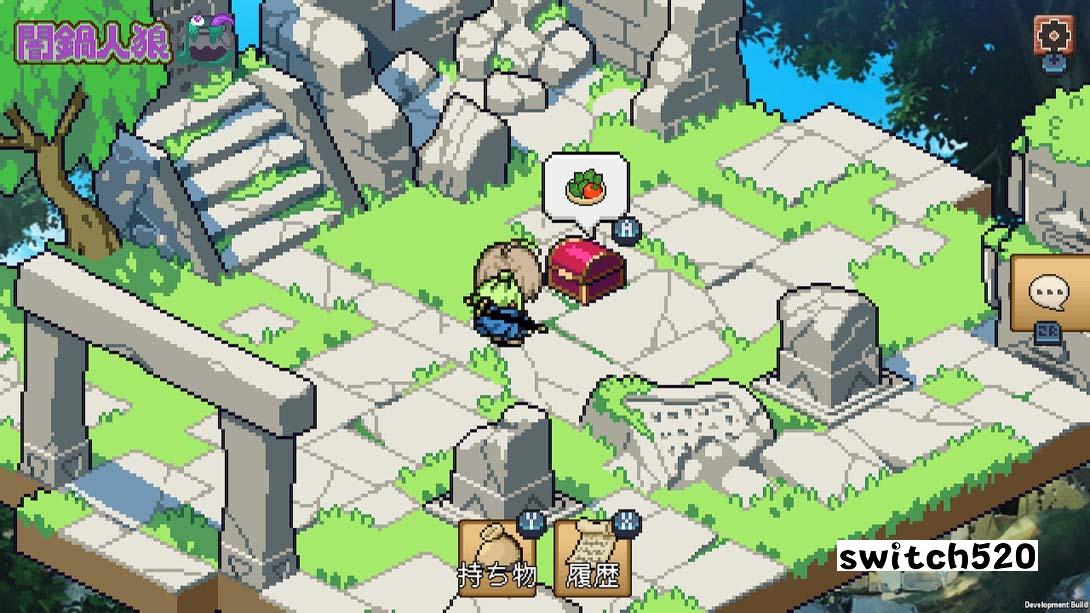Open the chat speech bubble button
The width and height of the screenshot is (1090, 613).
pos(1050,293)
